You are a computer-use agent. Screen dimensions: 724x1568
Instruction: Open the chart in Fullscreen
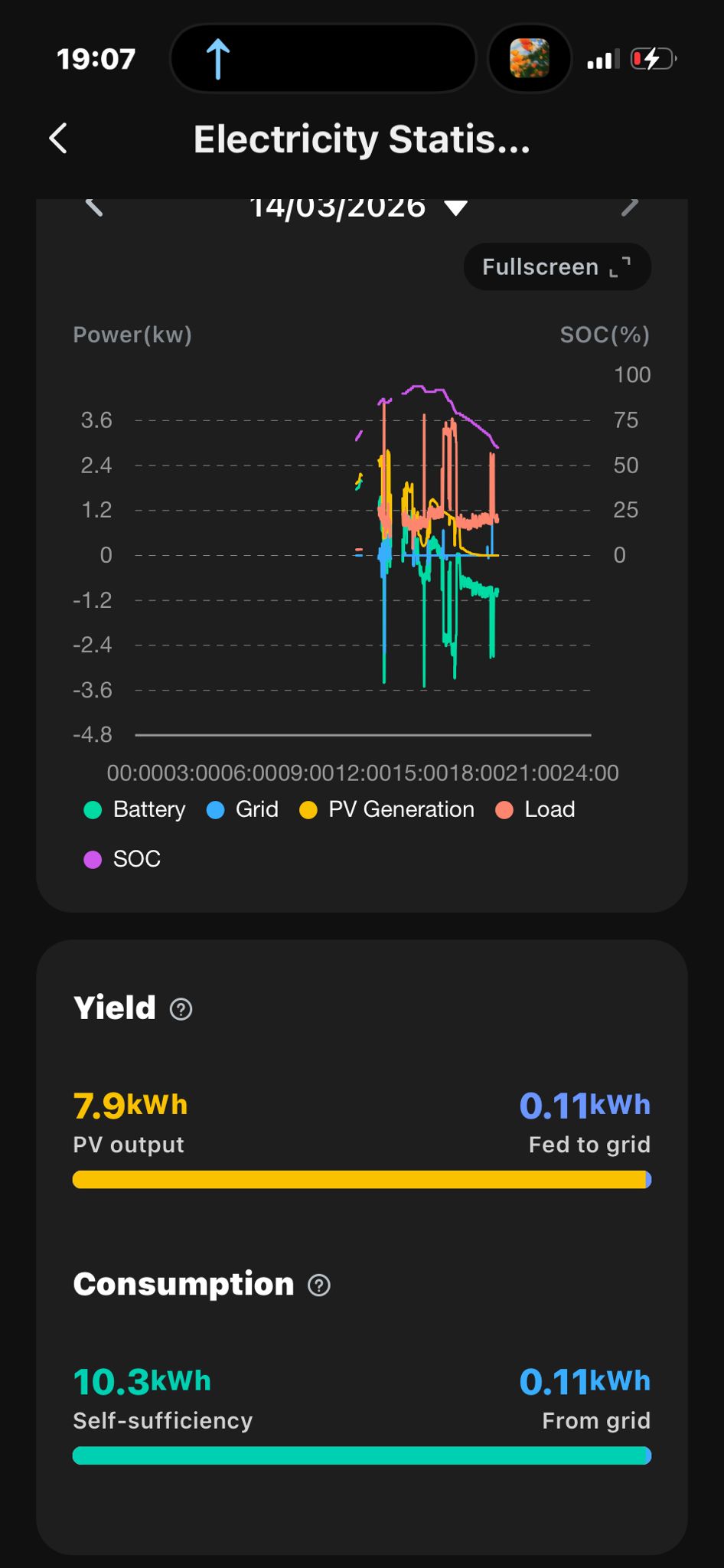point(556,267)
